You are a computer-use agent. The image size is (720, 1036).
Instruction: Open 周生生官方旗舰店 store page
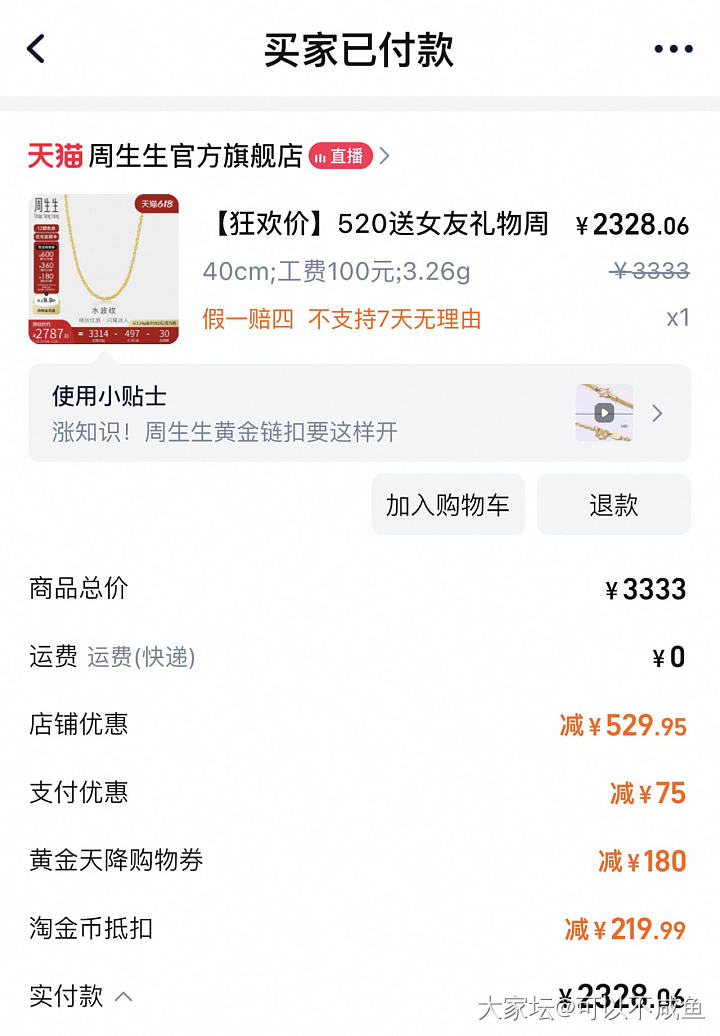(x=195, y=156)
